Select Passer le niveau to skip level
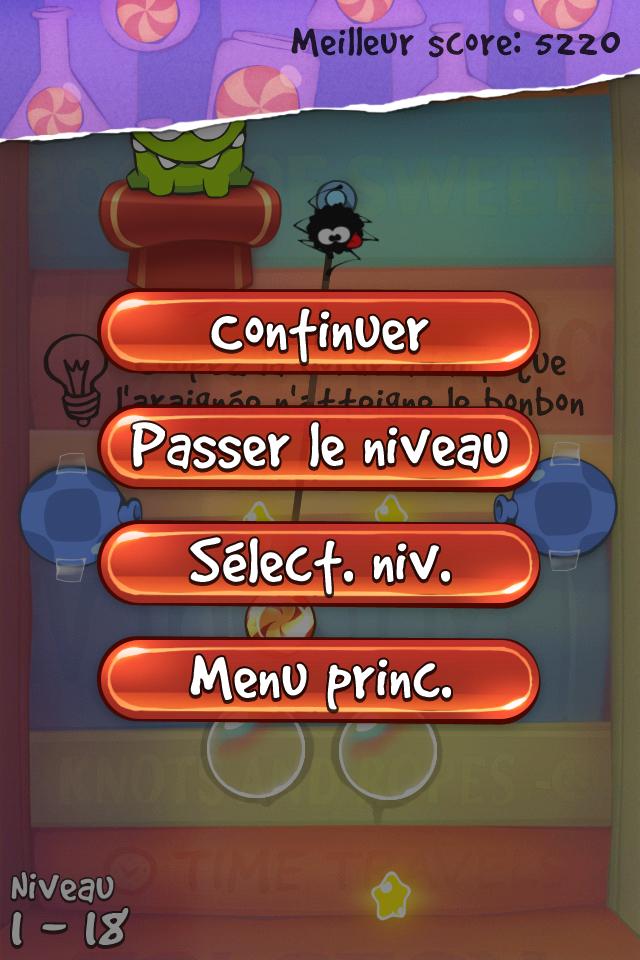 click(319, 448)
